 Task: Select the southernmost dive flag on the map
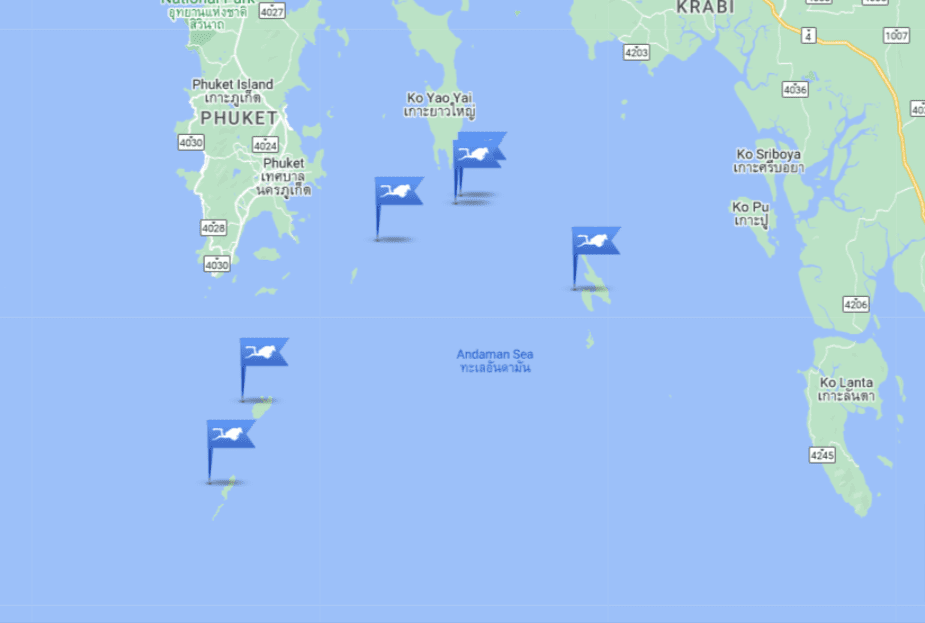tap(230, 435)
